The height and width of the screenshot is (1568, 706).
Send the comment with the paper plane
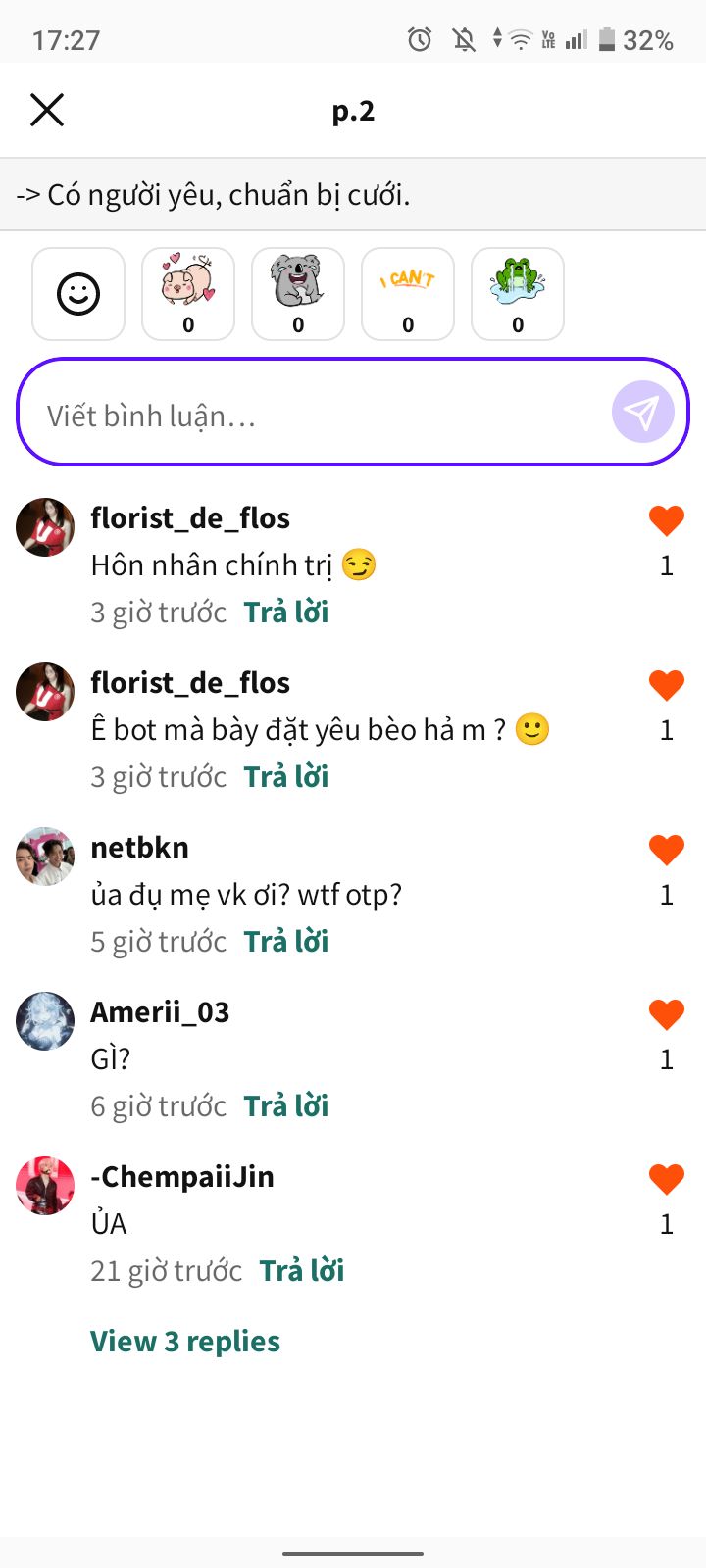click(x=642, y=413)
